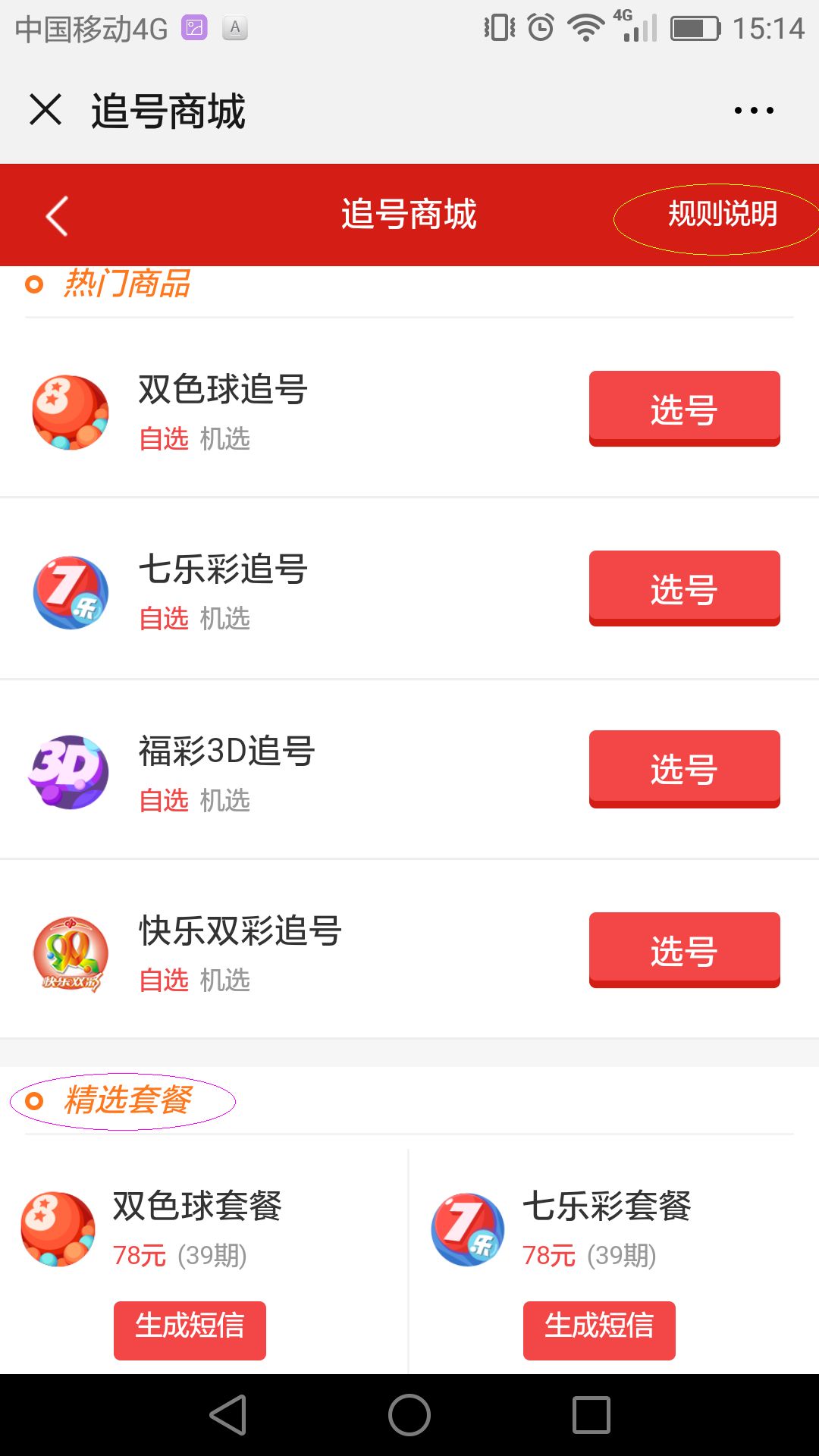Tap 选号 for 七乐彩追号
This screenshot has height=1456, width=819.
684,588
